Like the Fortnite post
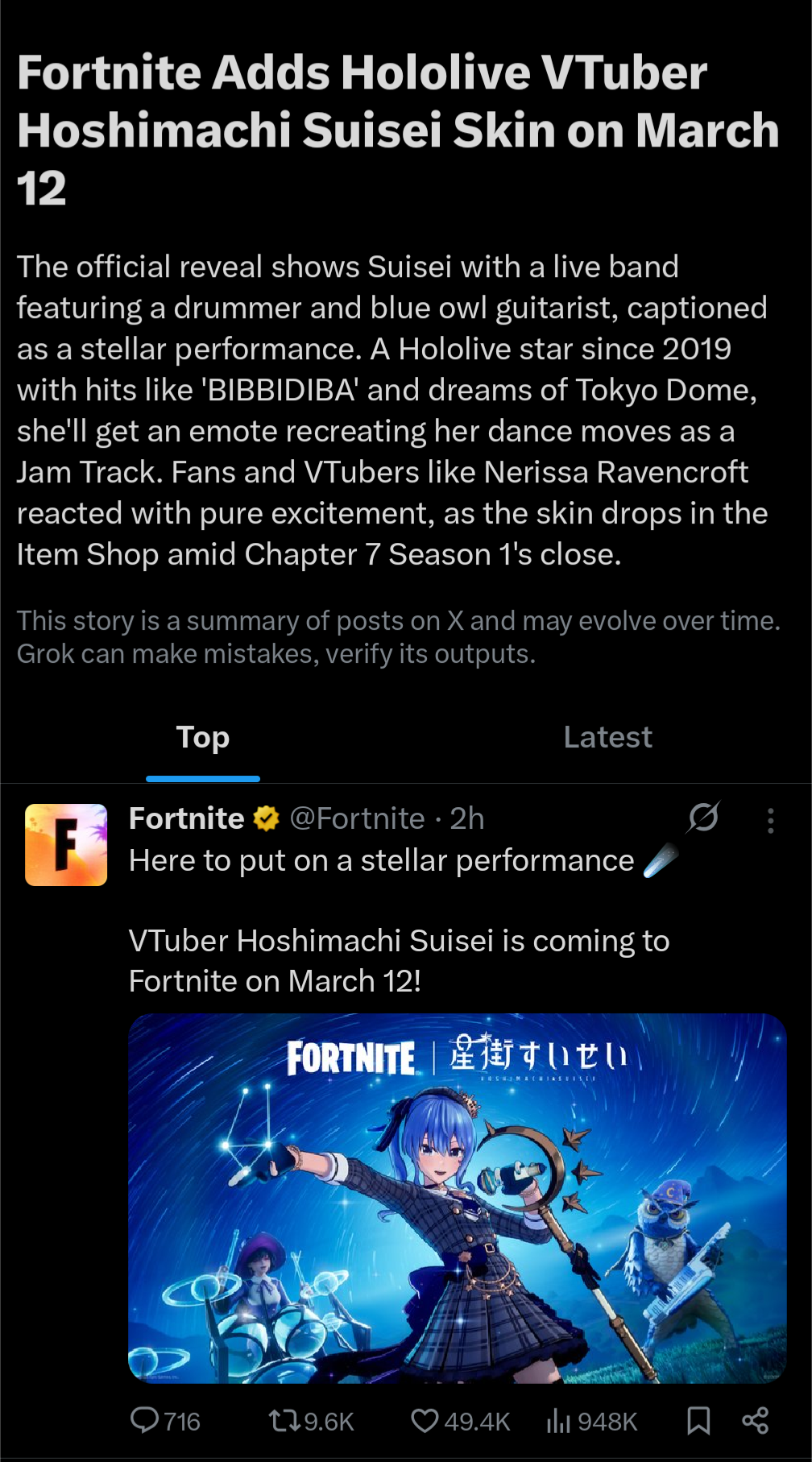 461,1422
